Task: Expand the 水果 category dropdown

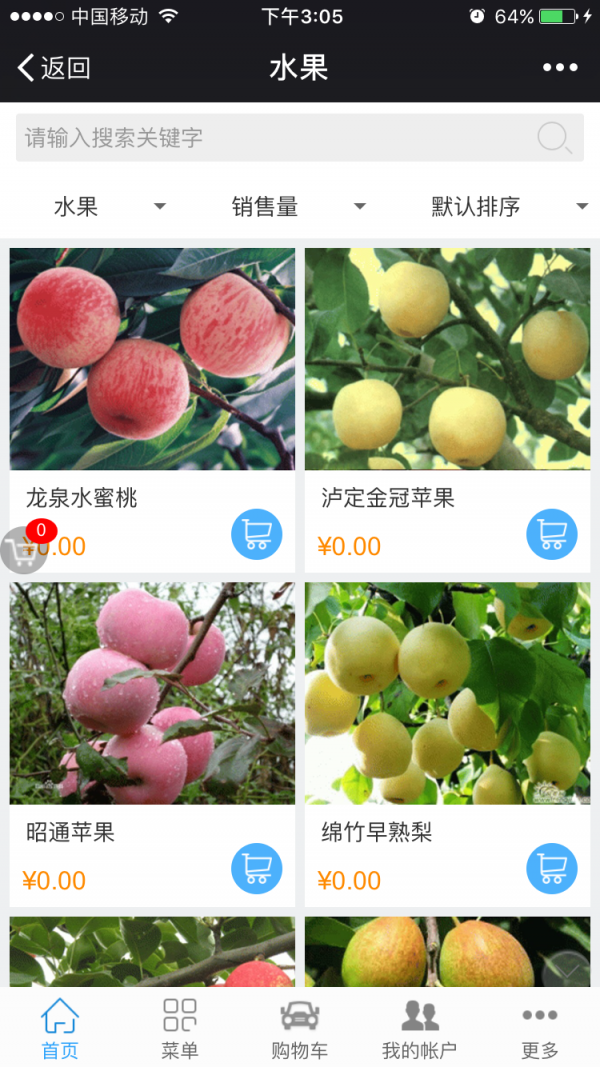Action: 108,207
